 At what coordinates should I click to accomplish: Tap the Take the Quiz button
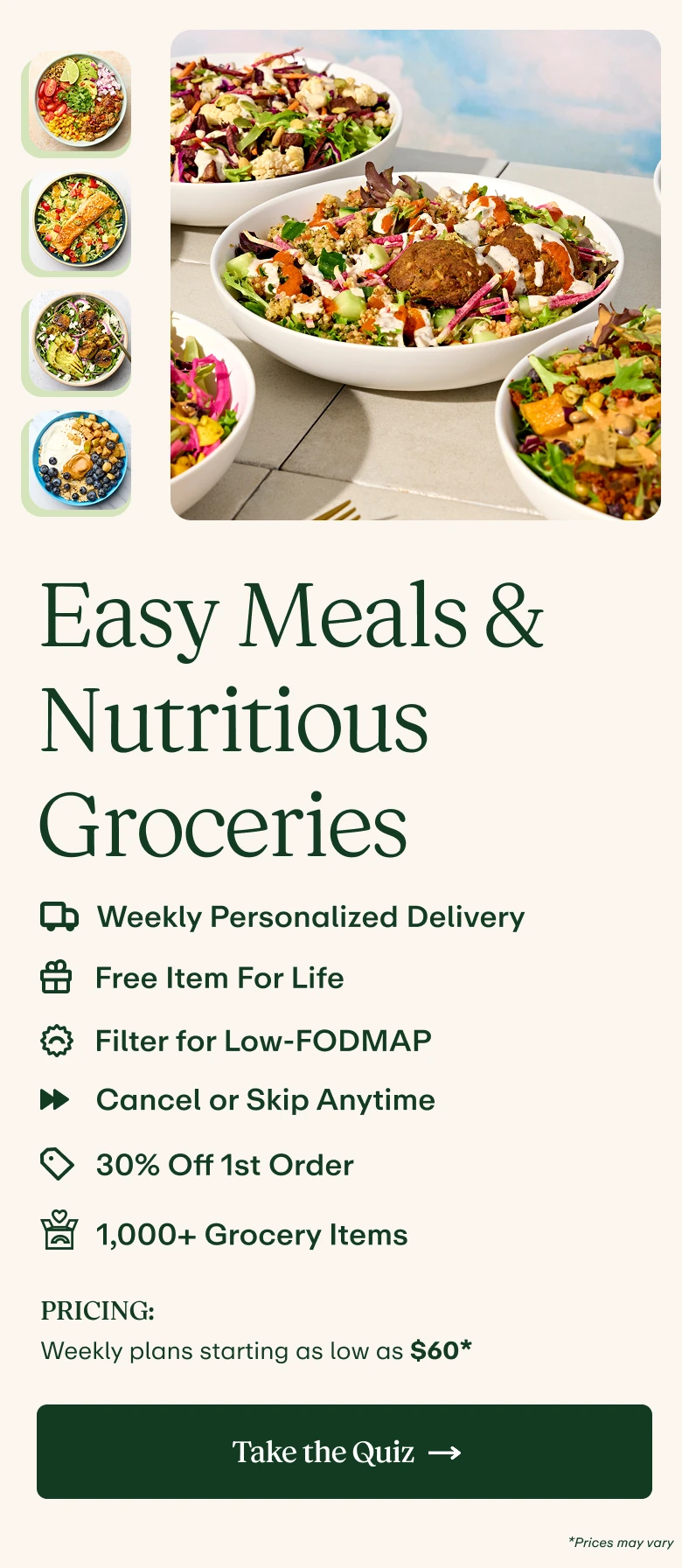coord(344,1452)
